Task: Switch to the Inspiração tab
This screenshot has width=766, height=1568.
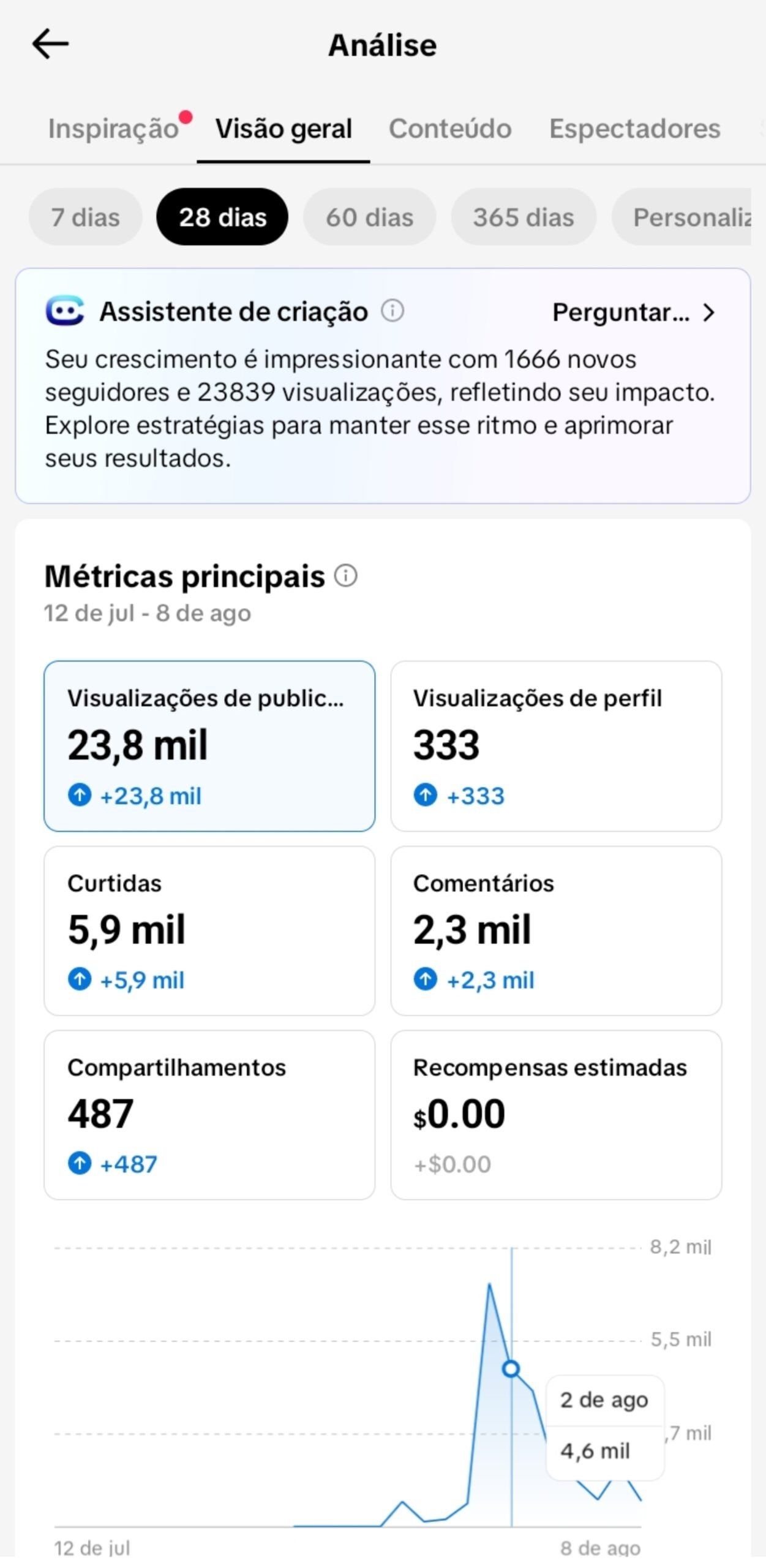Action: (x=113, y=129)
